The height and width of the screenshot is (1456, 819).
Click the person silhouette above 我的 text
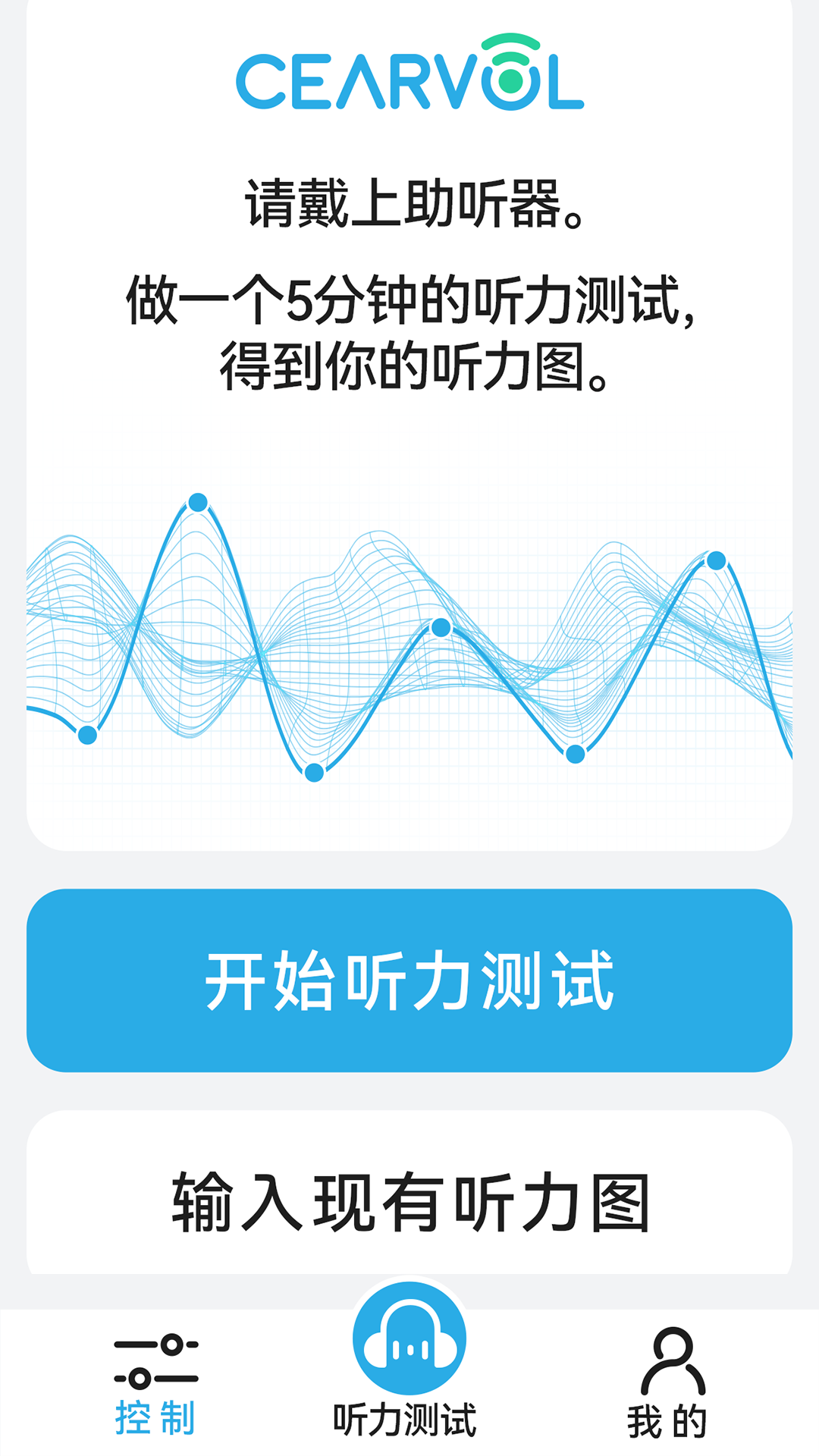673,1361
